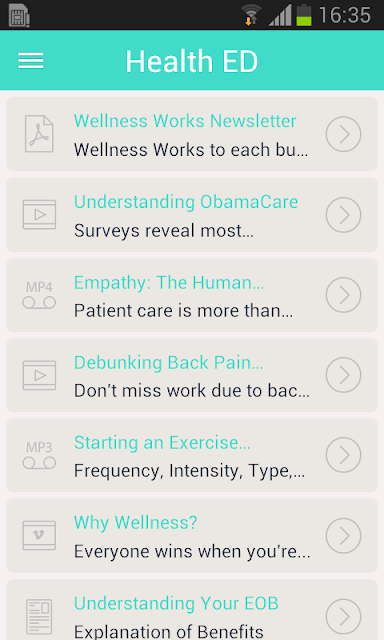Open the Wellness Works Newsletter item

(x=192, y=134)
